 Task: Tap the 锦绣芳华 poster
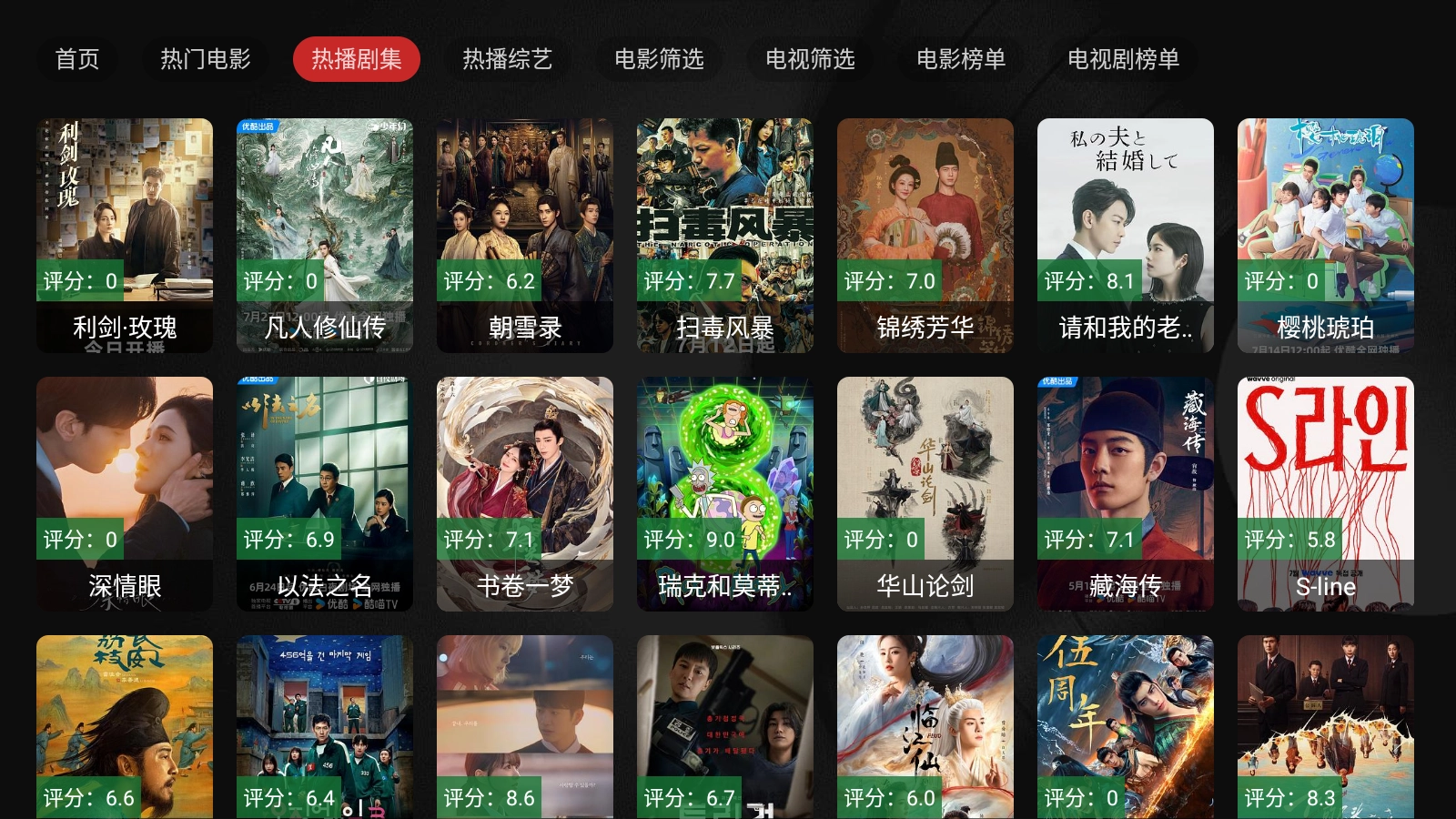coord(925,235)
